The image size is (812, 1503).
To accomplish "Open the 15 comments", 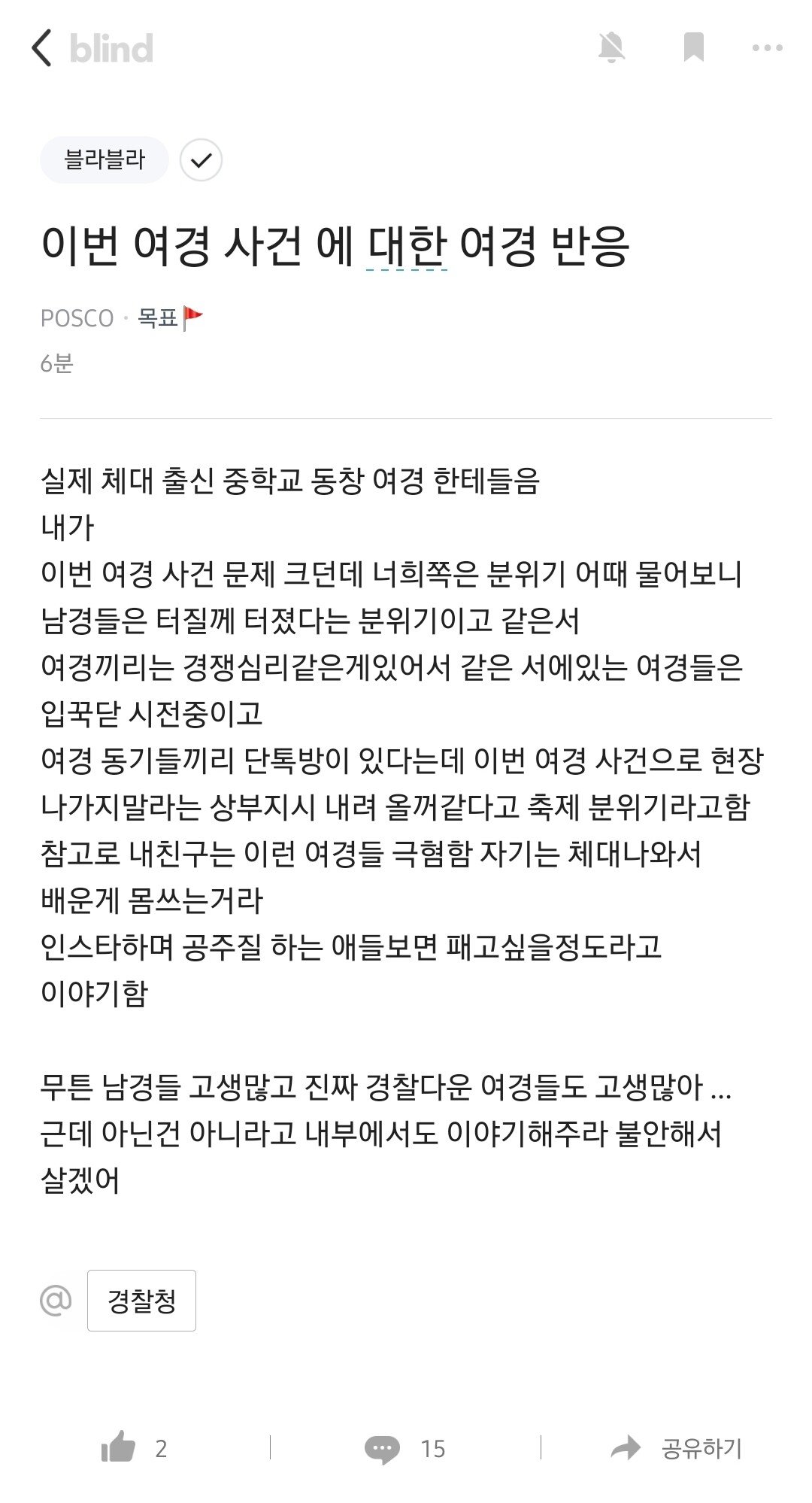I will coord(404,1448).
